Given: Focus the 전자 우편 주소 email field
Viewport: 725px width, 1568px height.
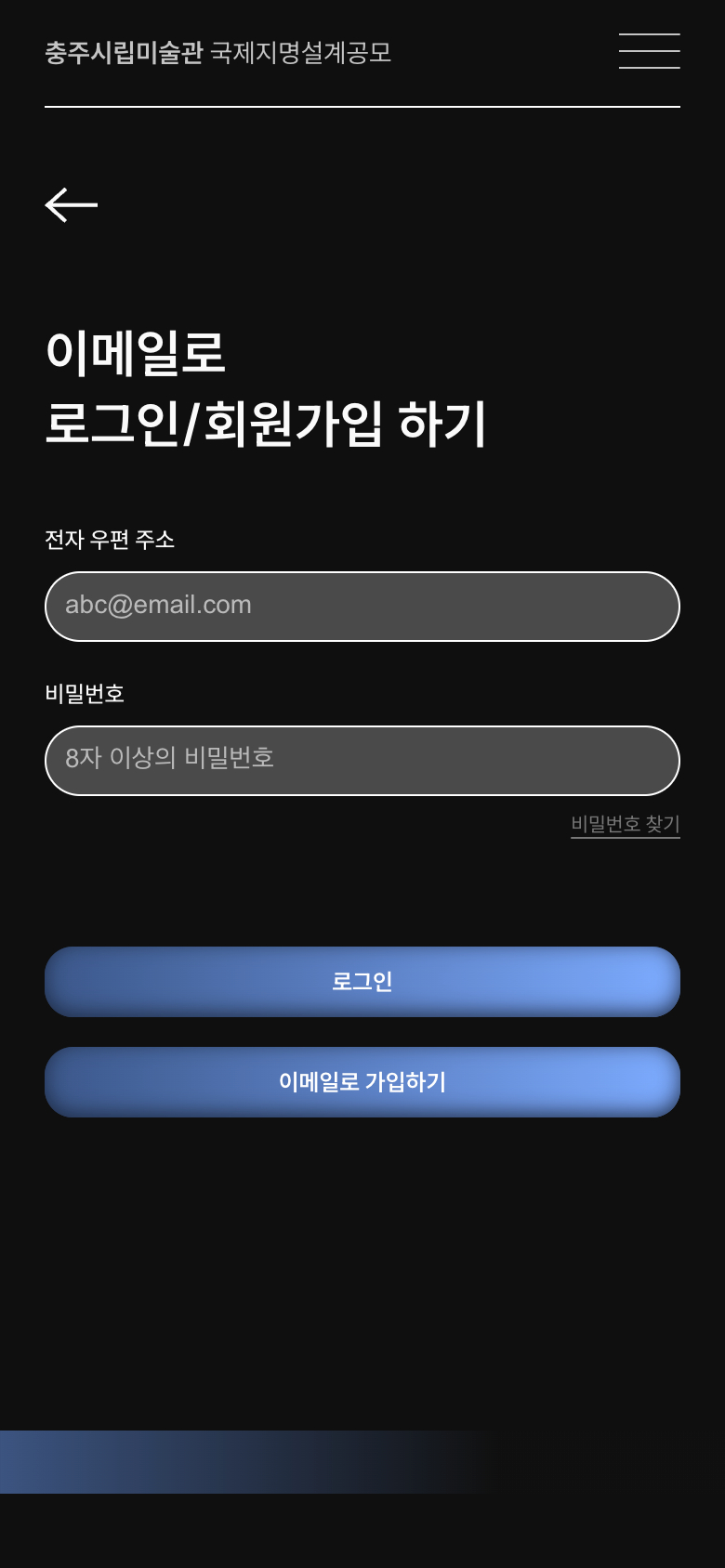Looking at the screenshot, I should coord(362,607).
